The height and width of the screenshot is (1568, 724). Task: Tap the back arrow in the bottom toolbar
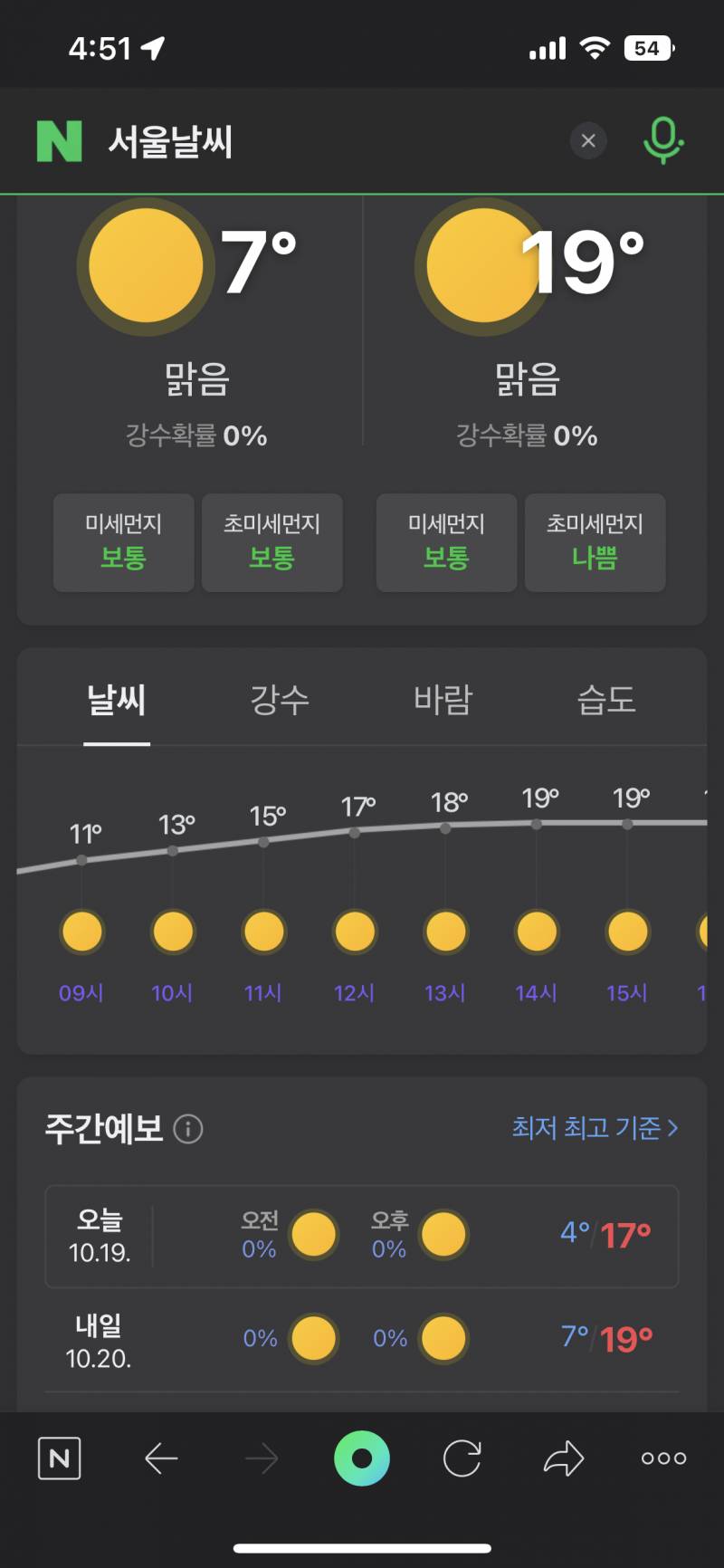[x=160, y=1458]
